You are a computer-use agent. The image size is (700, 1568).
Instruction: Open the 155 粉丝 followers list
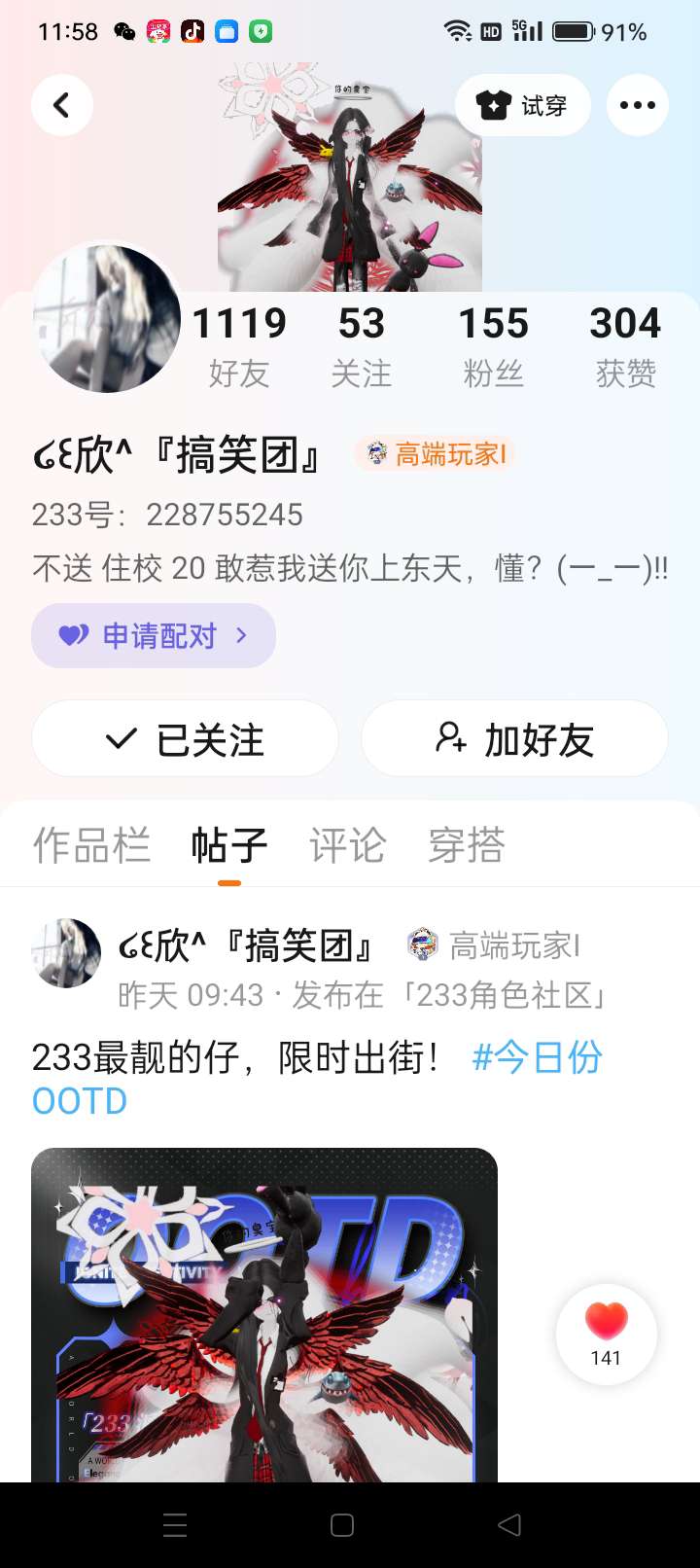(494, 346)
